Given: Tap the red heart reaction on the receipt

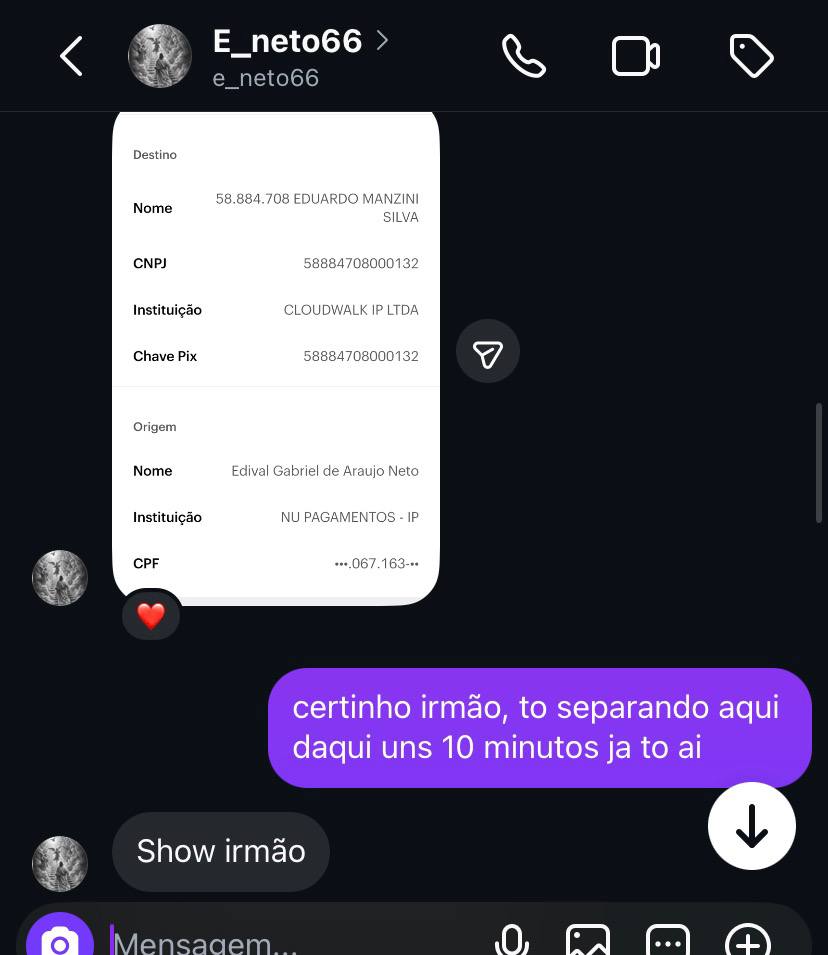Looking at the screenshot, I should [x=151, y=615].
